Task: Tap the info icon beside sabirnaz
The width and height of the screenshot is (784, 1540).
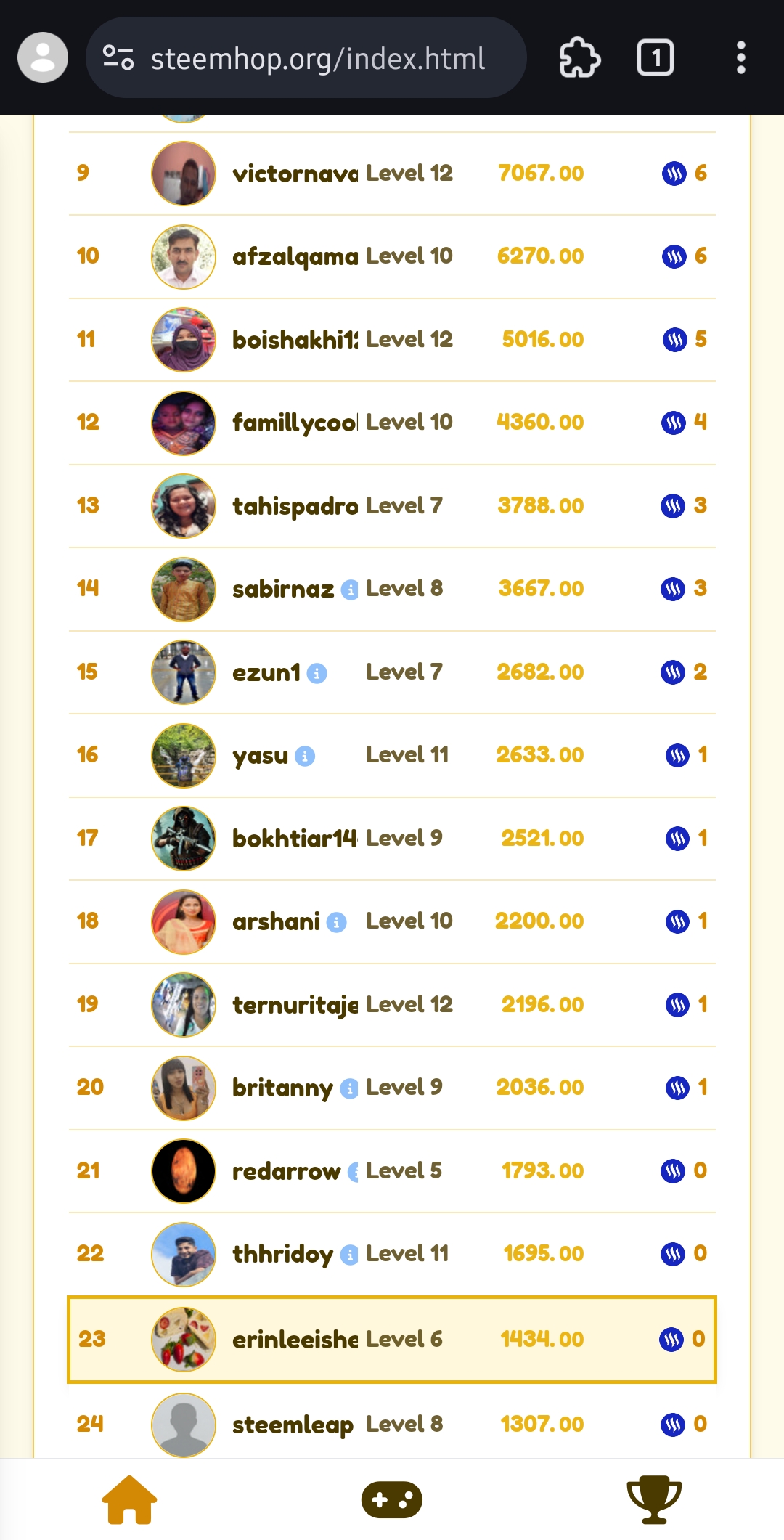Action: [x=350, y=590]
